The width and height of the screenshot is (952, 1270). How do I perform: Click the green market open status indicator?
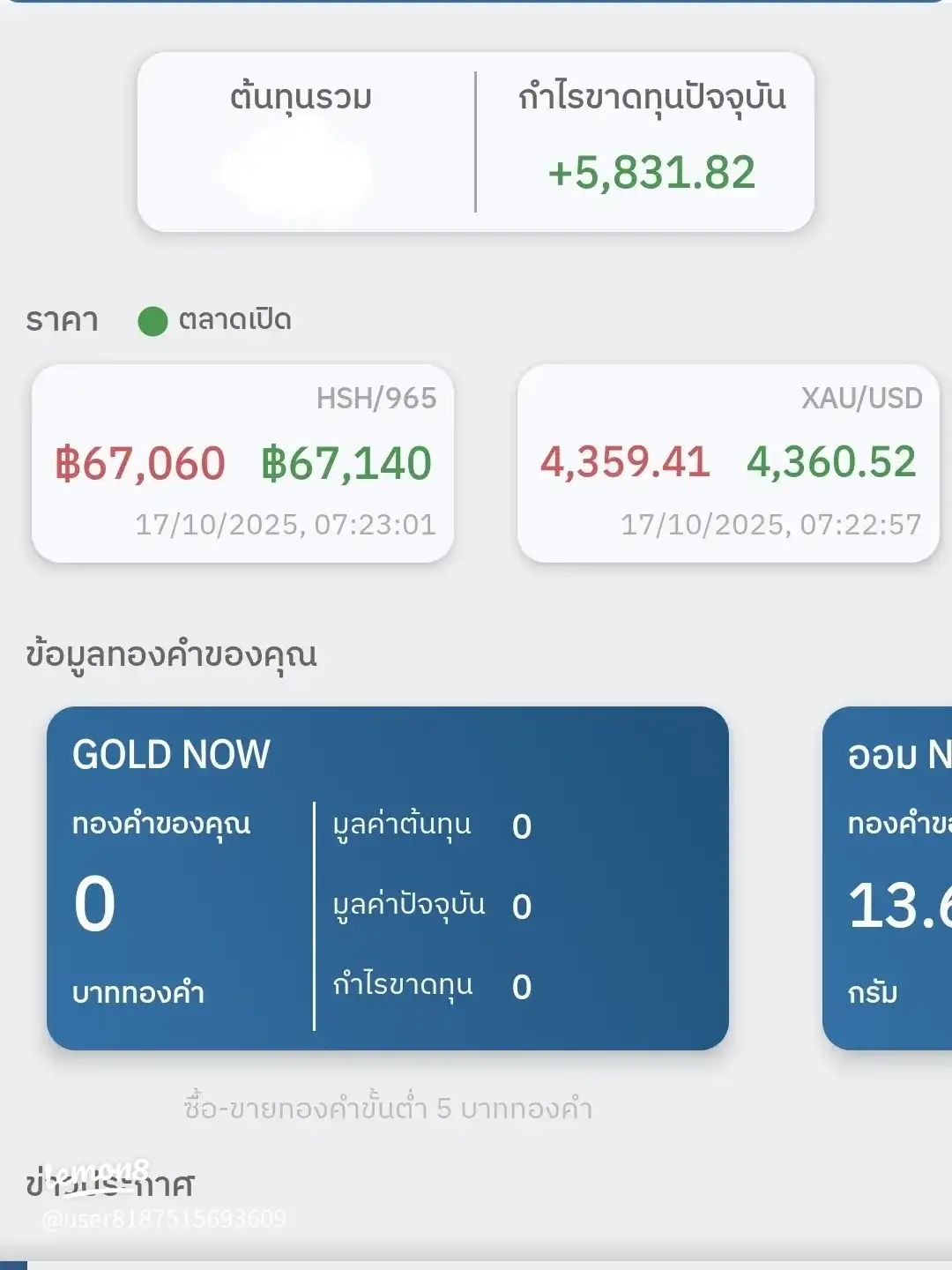(153, 319)
